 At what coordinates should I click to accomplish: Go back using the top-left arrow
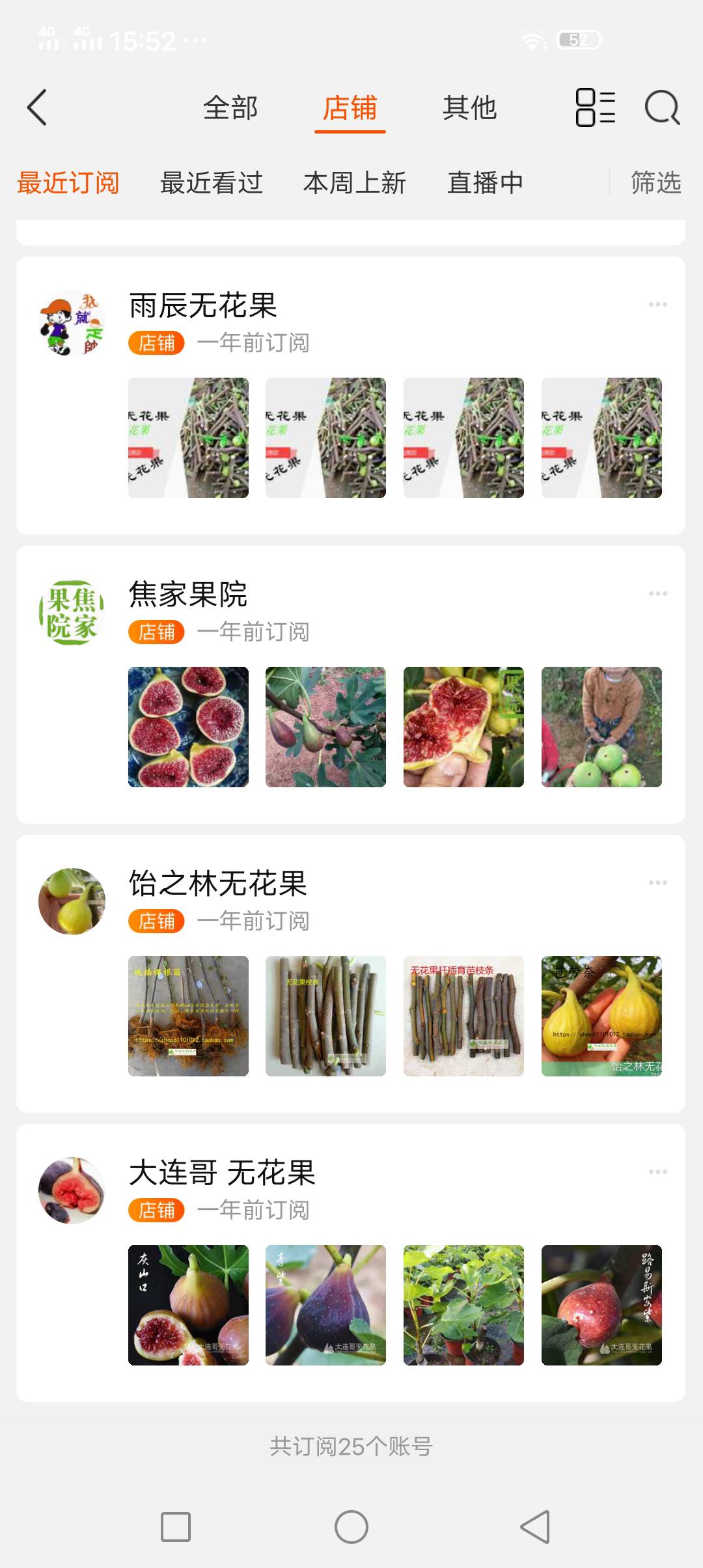point(37,107)
